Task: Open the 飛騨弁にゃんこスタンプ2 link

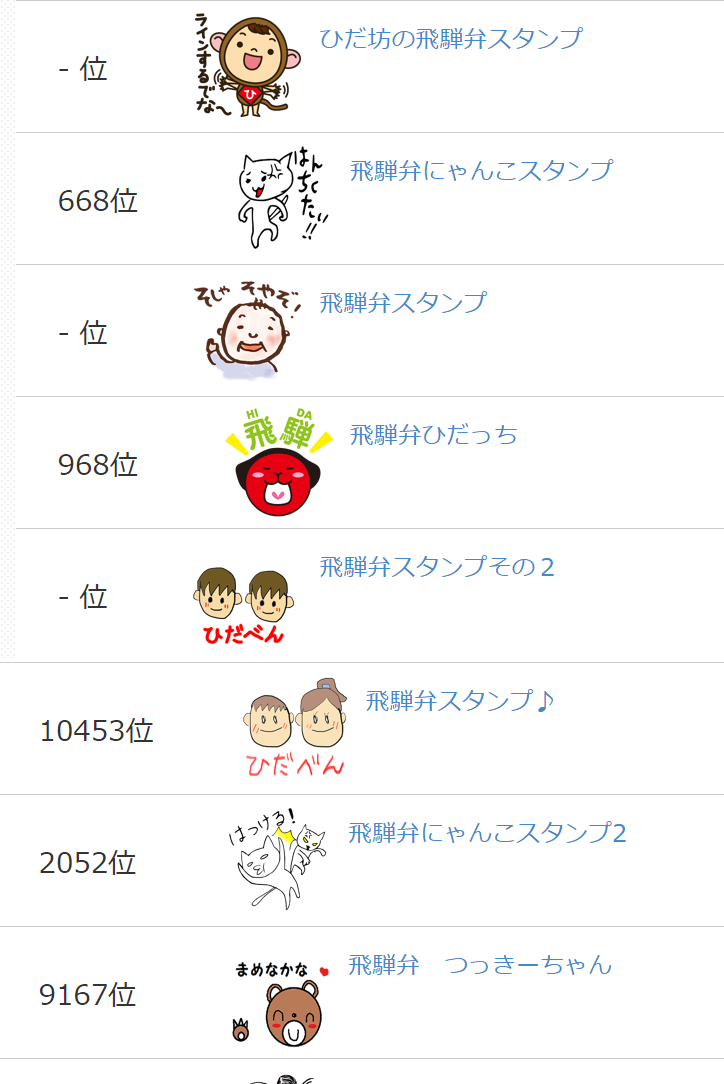Action: (487, 833)
